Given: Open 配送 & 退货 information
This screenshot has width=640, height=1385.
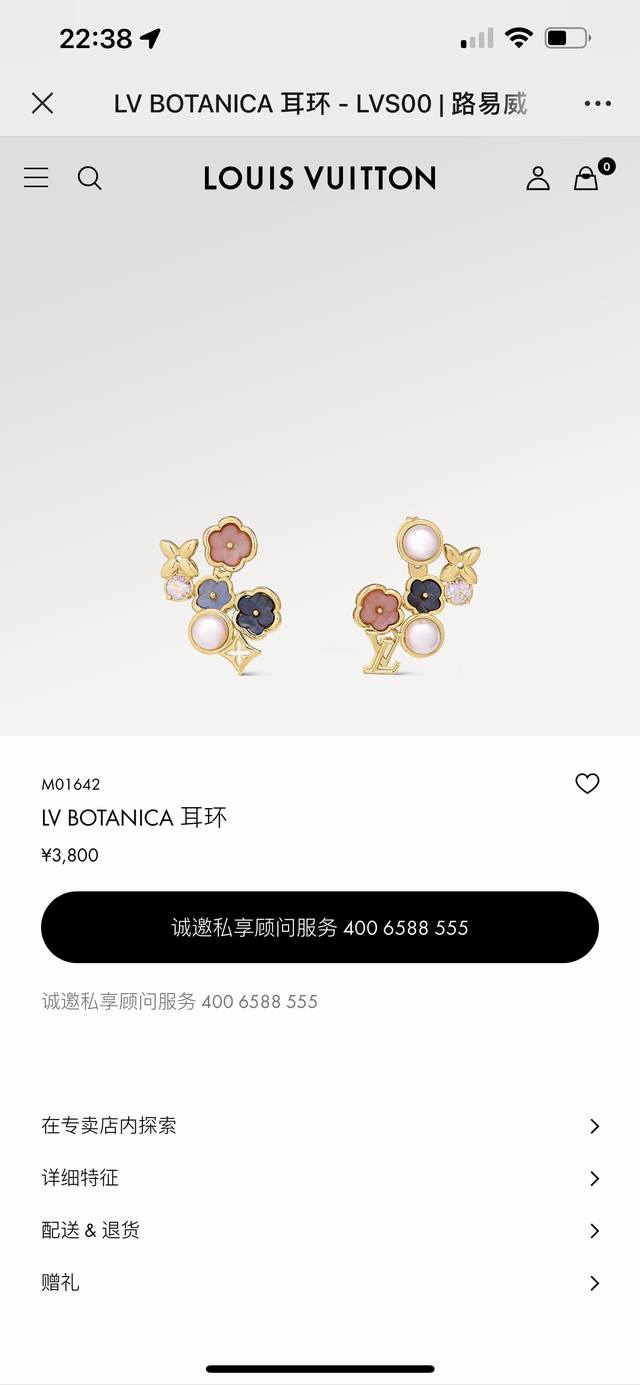Looking at the screenshot, I should tap(320, 1230).
